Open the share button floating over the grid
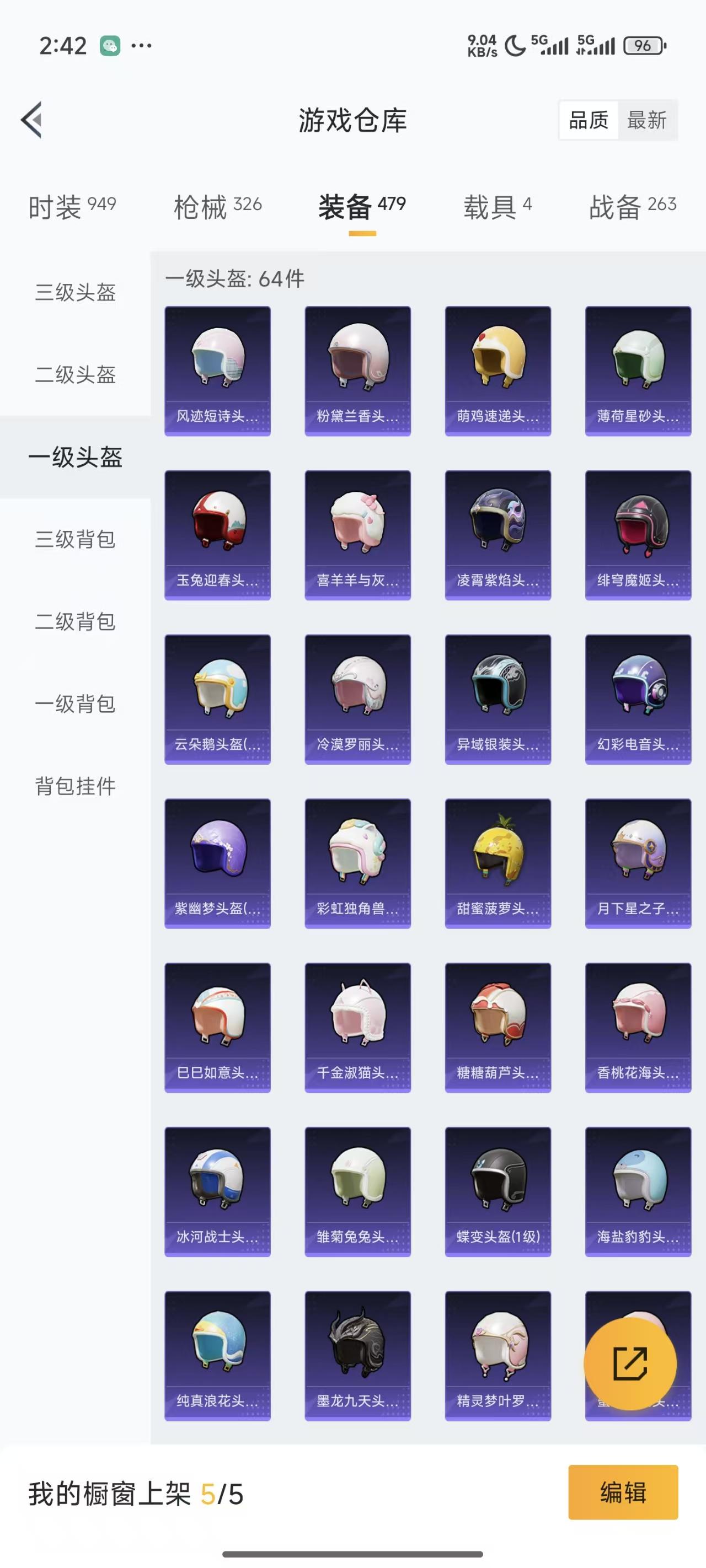Image resolution: width=706 pixels, height=1568 pixels. point(632,1363)
